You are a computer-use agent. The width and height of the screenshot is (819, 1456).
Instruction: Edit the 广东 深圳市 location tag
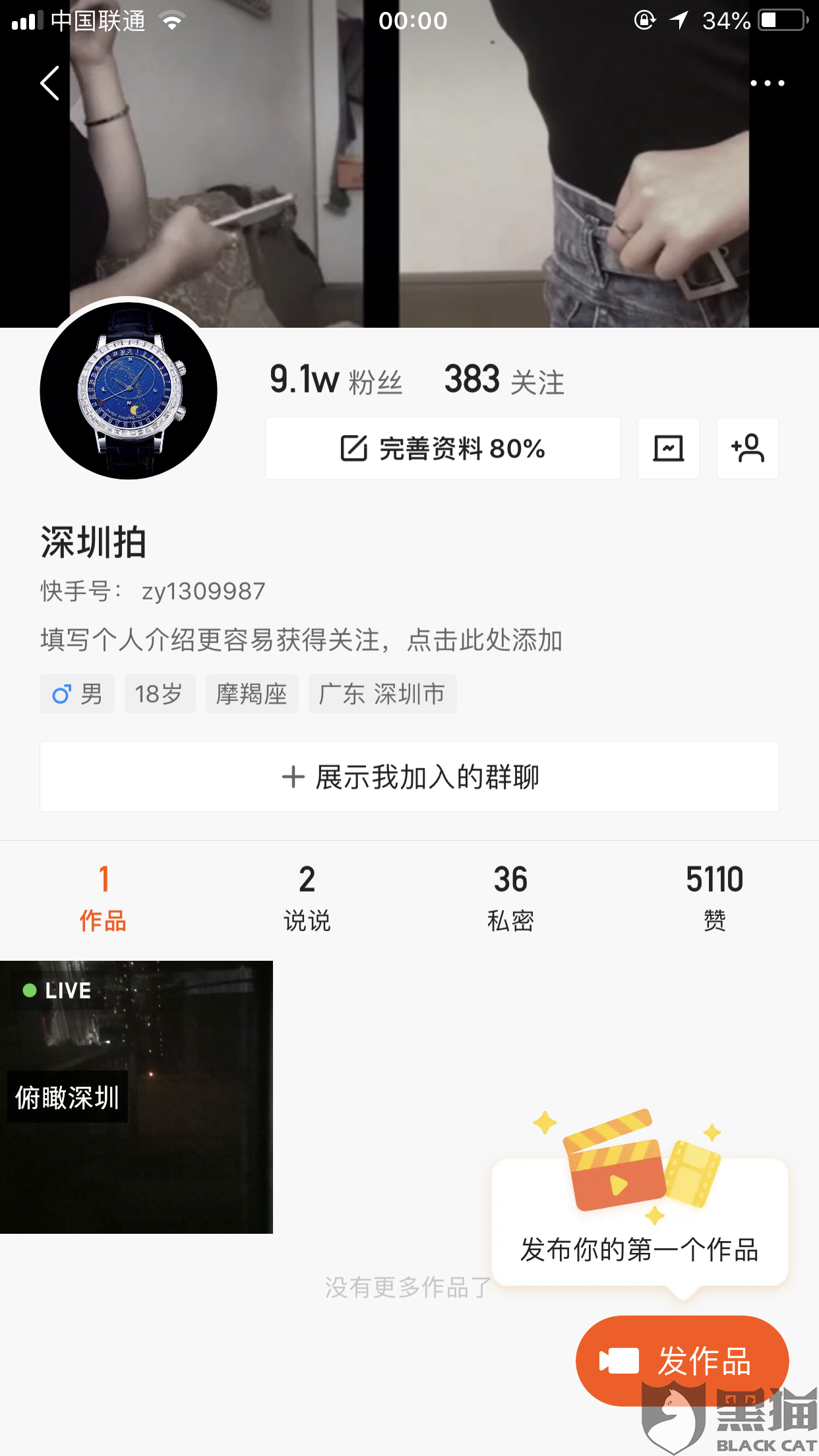[382, 694]
